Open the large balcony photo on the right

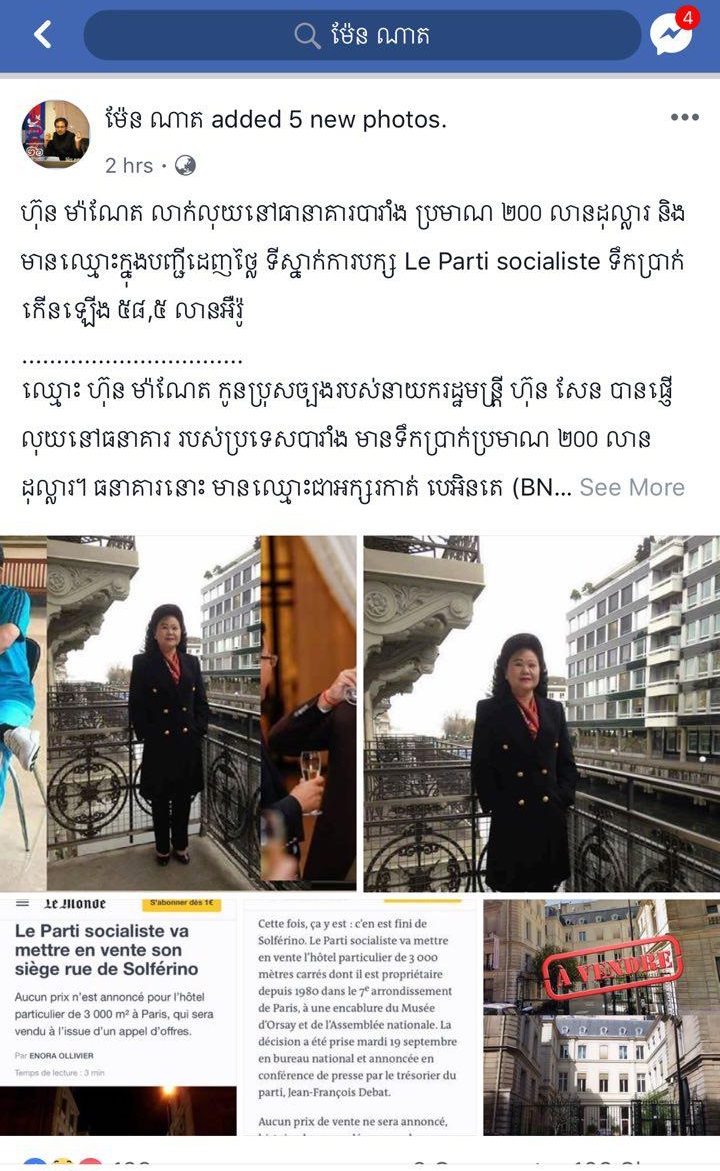pos(541,712)
